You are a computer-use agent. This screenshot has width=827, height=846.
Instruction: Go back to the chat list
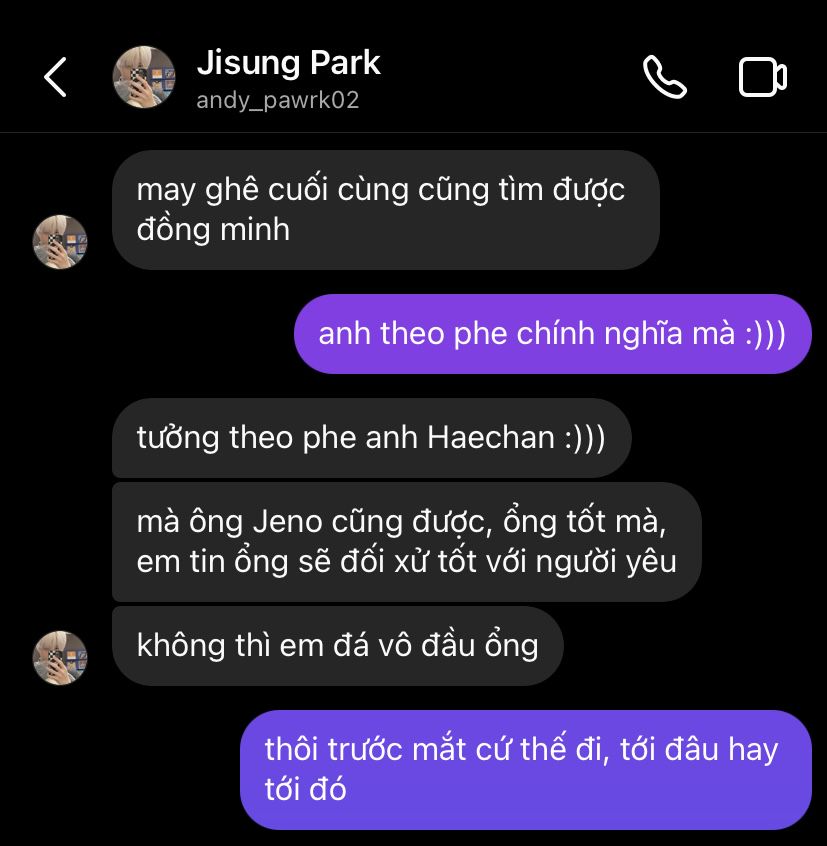pos(56,77)
